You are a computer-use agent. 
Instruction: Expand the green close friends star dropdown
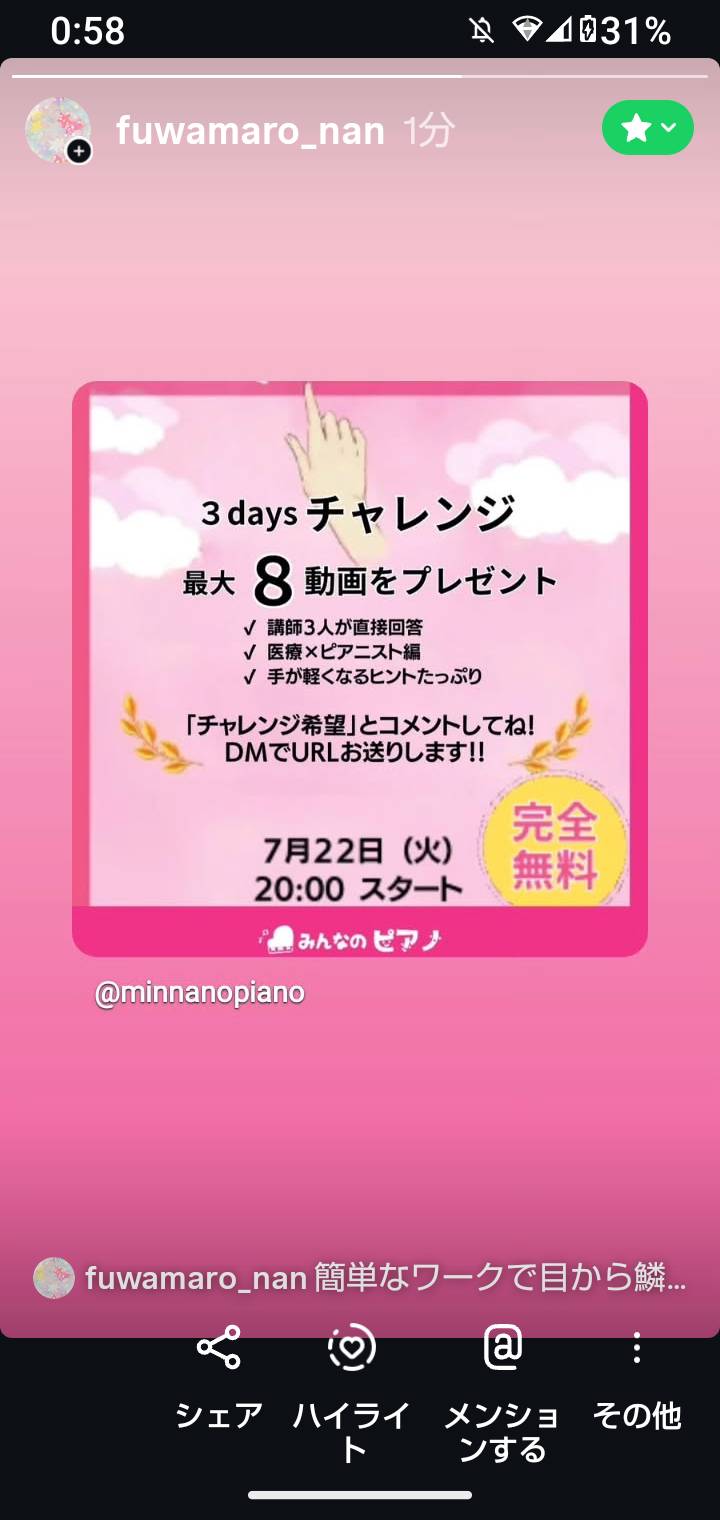click(x=647, y=128)
